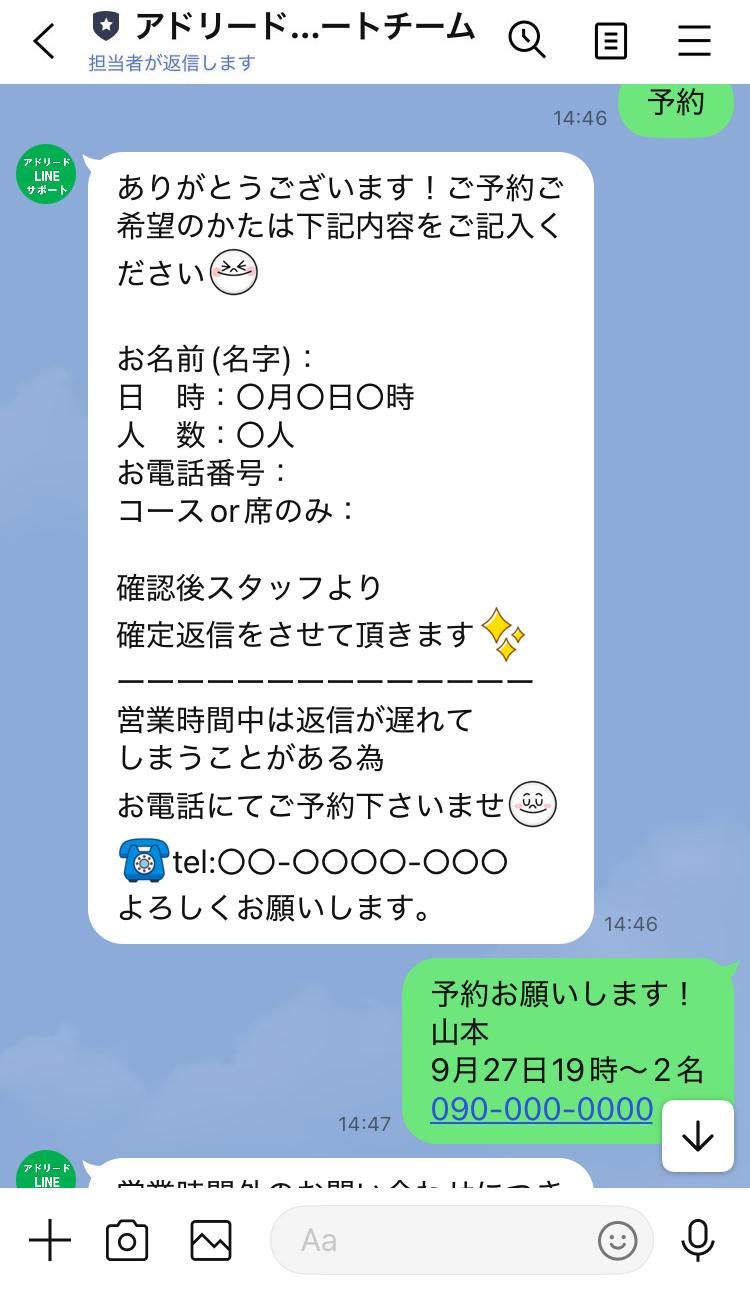Open the photo gallery picker

pos(211,1241)
